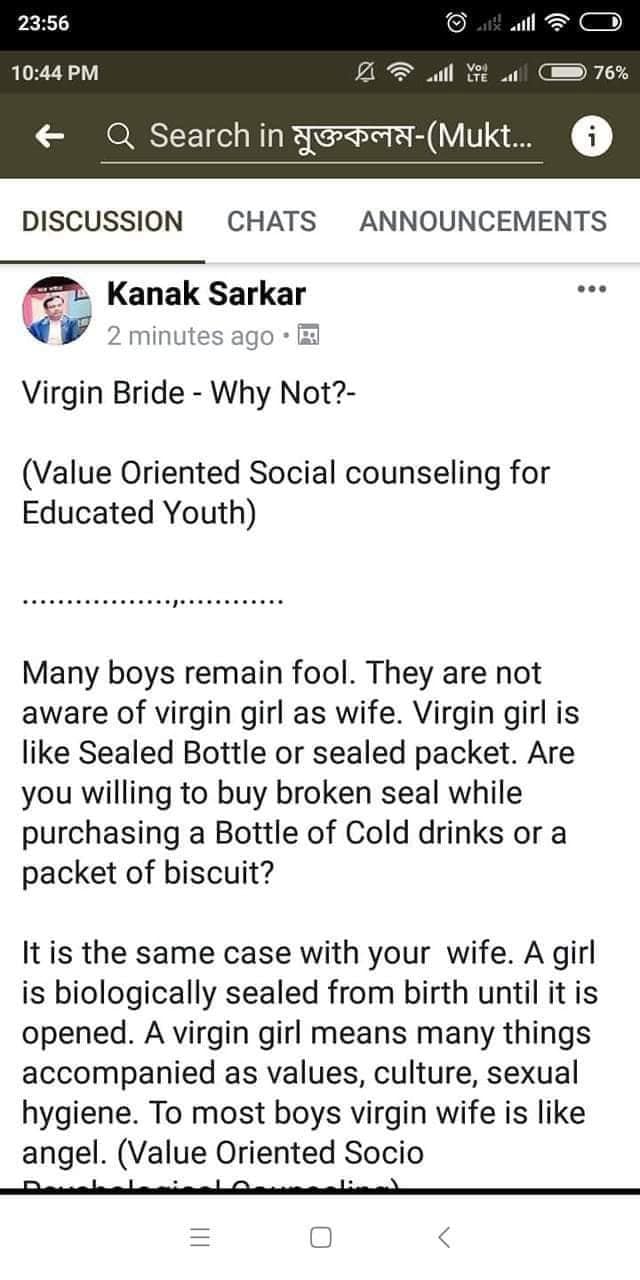
Task: Tap Kanak Sarkar's profile picture
Action: click(x=58, y=313)
